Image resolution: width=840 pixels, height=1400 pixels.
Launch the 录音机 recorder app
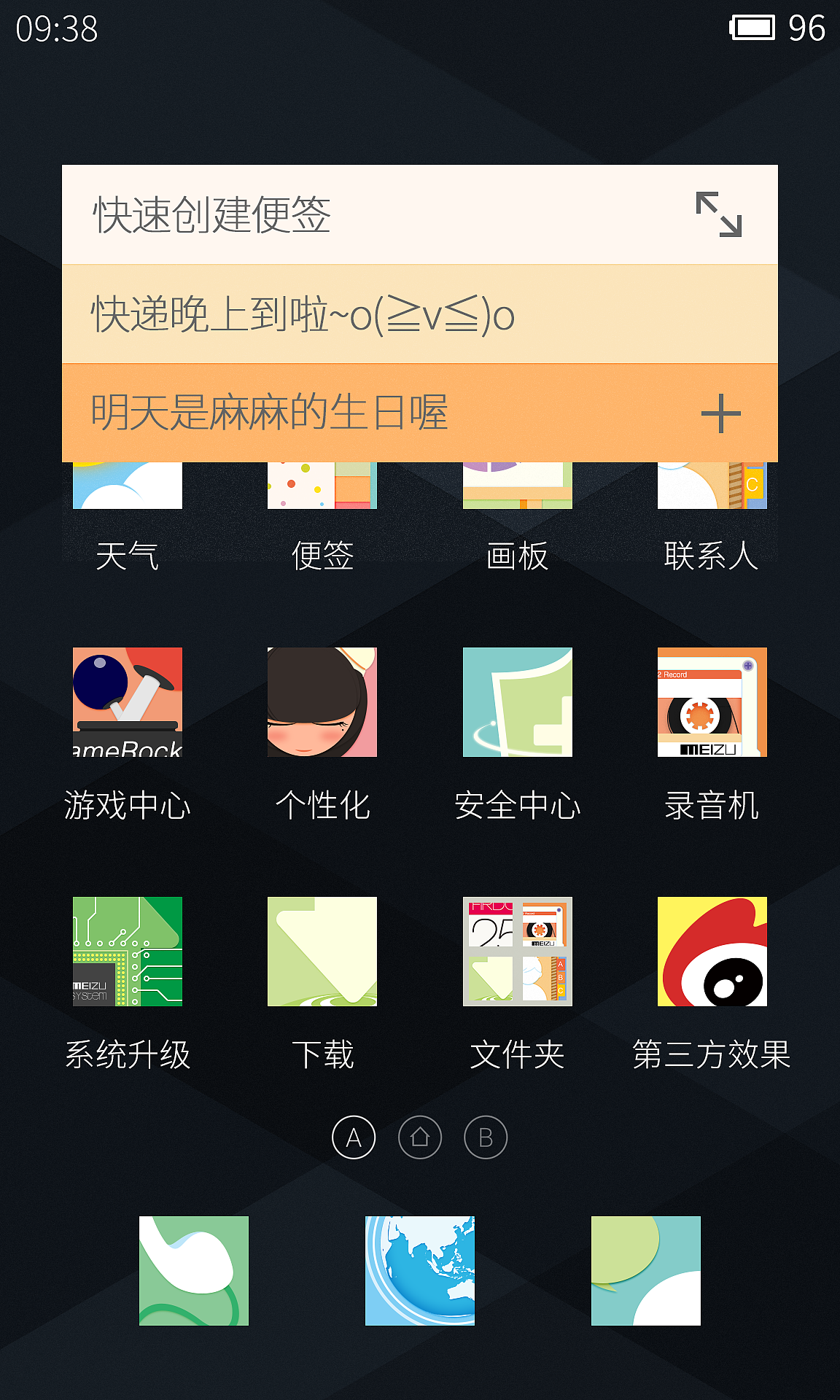712,702
